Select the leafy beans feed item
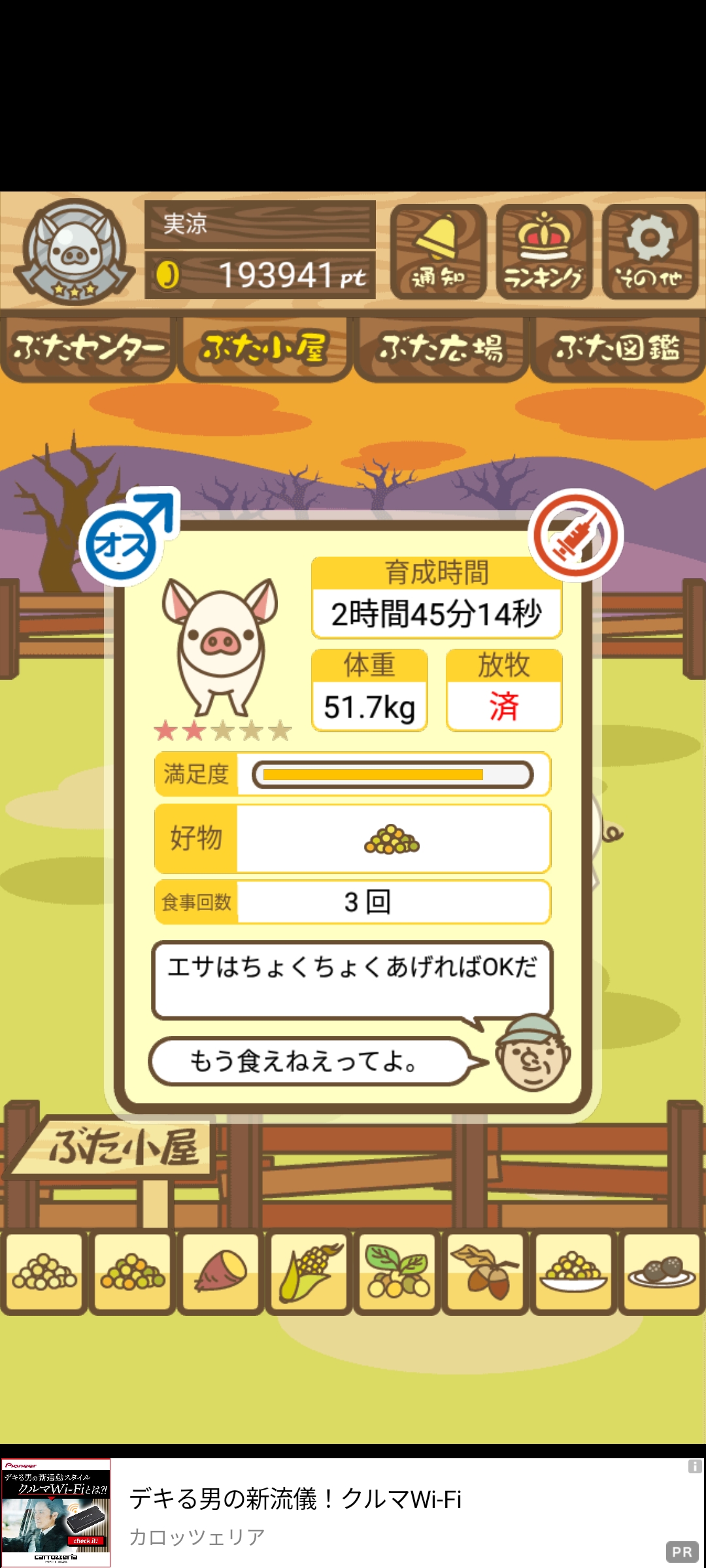Screen dimensions: 706x1568 coord(397,1272)
